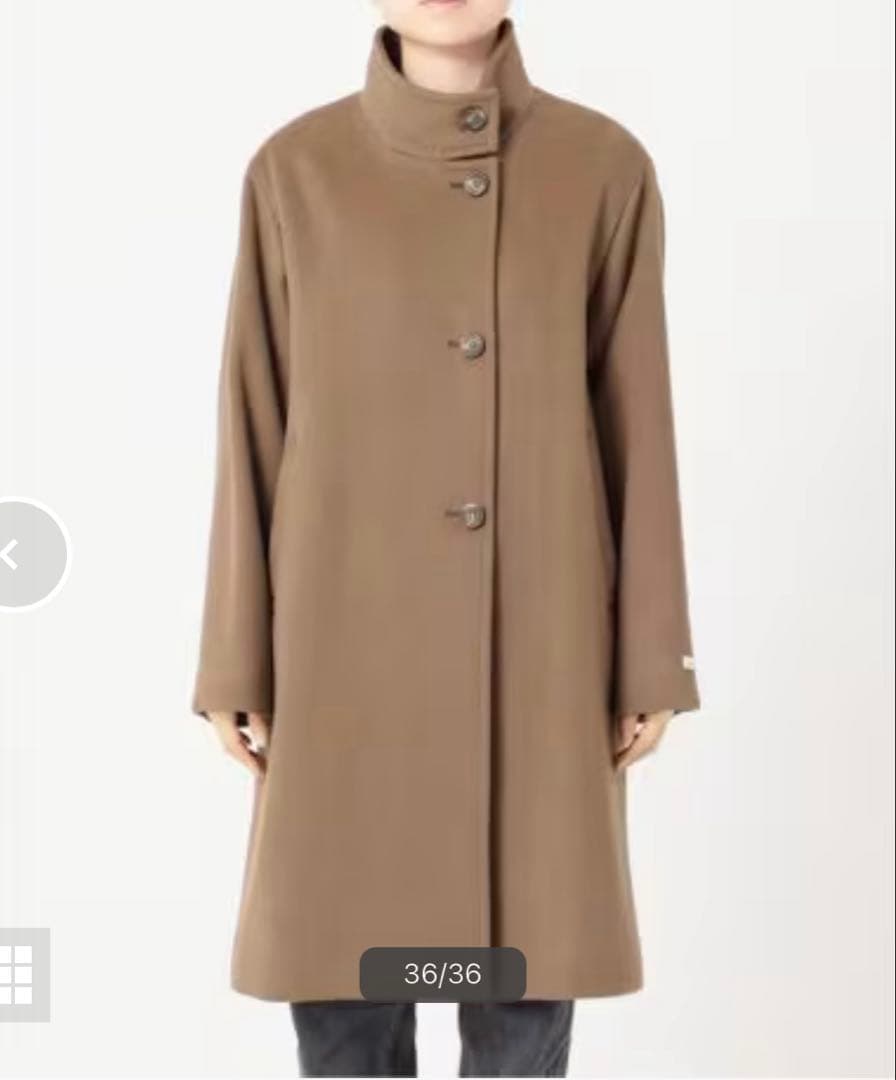Open the image grid view
The height and width of the screenshot is (1080, 896).
[20, 972]
